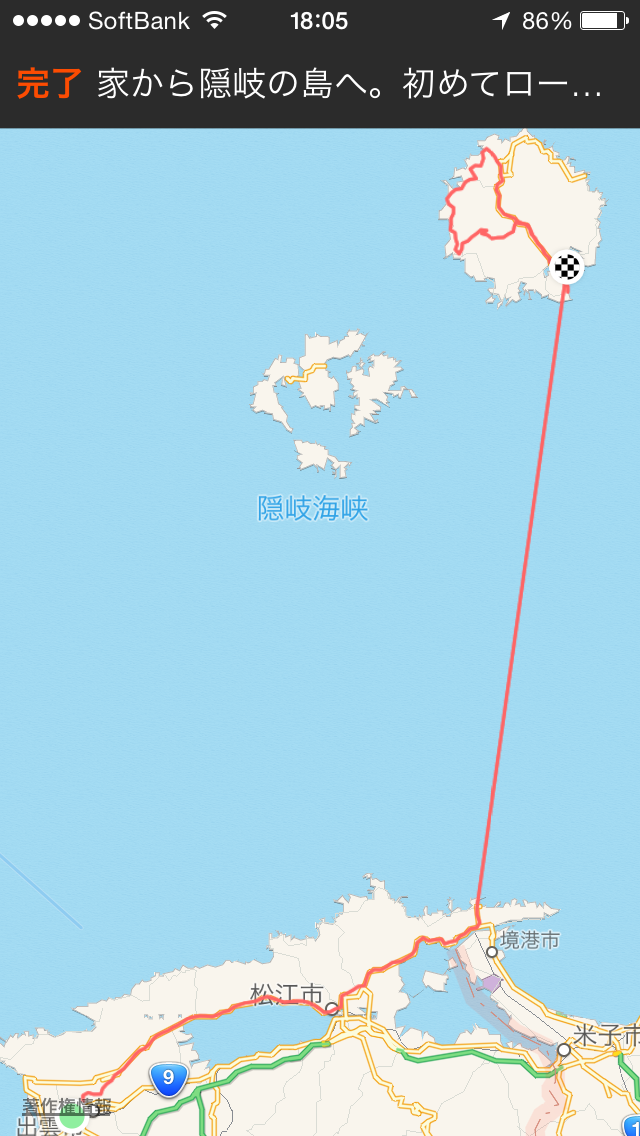640x1136 pixels.
Task: Tap the 完了 button to close map
Action: (49, 85)
